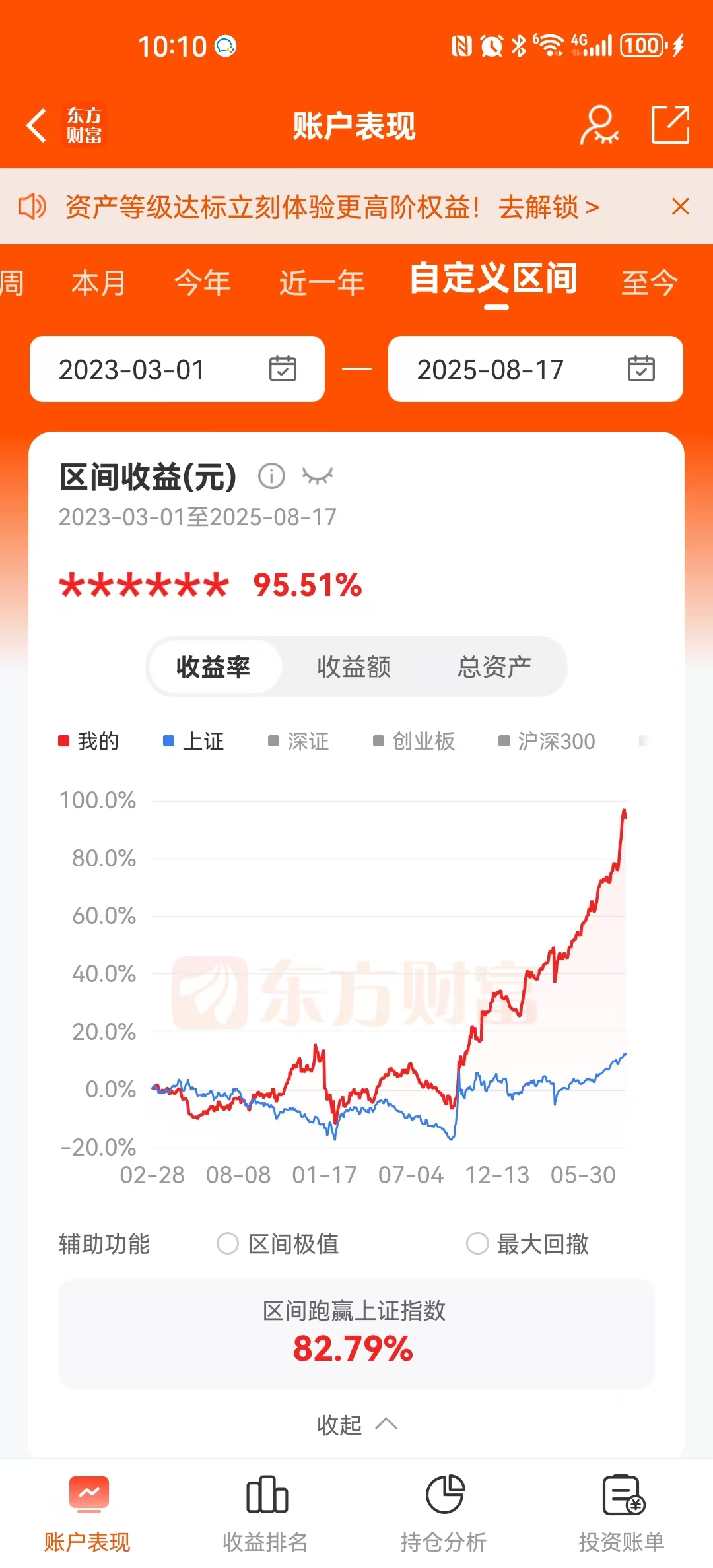713x1568 pixels.
Task: Share the account performance page
Action: tap(670, 124)
